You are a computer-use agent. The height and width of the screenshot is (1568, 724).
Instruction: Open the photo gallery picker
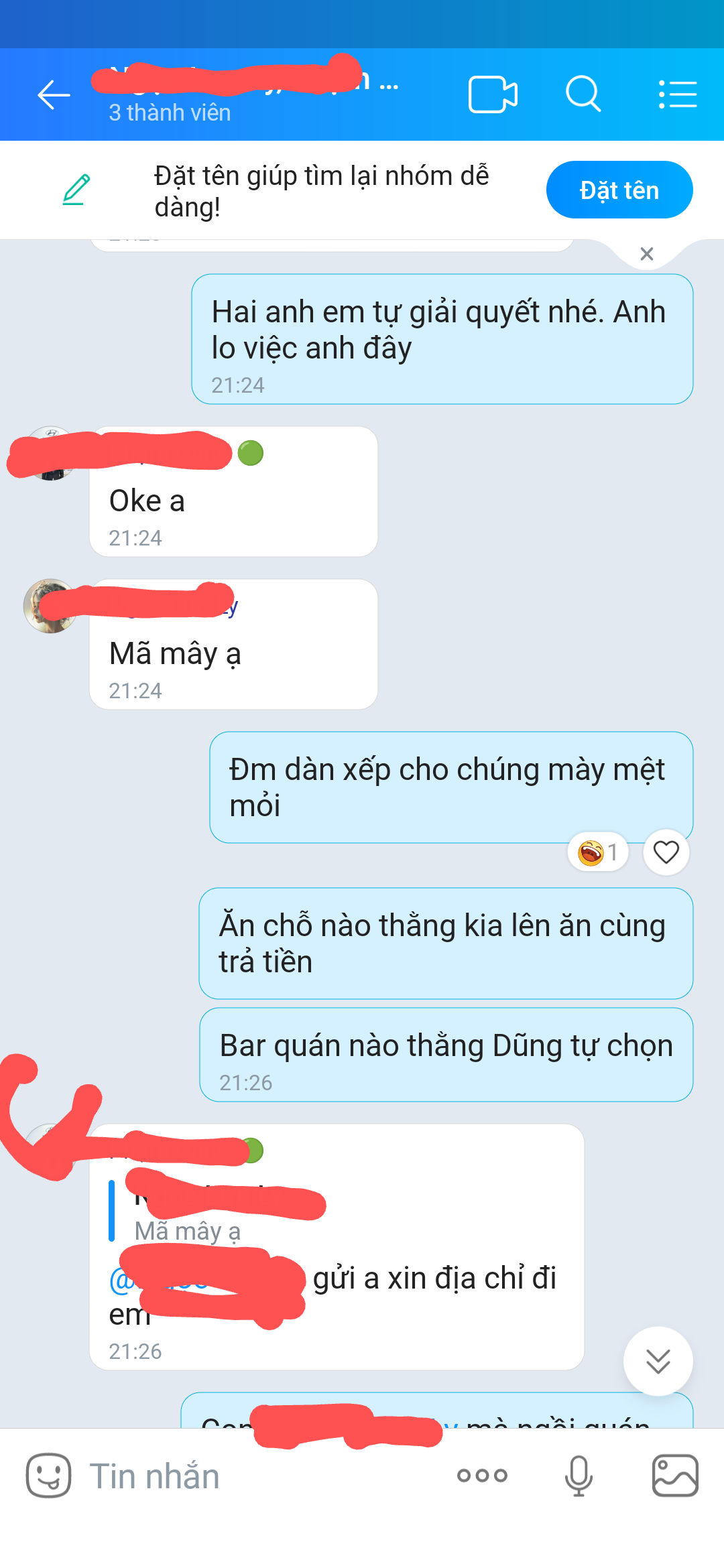click(x=675, y=1476)
